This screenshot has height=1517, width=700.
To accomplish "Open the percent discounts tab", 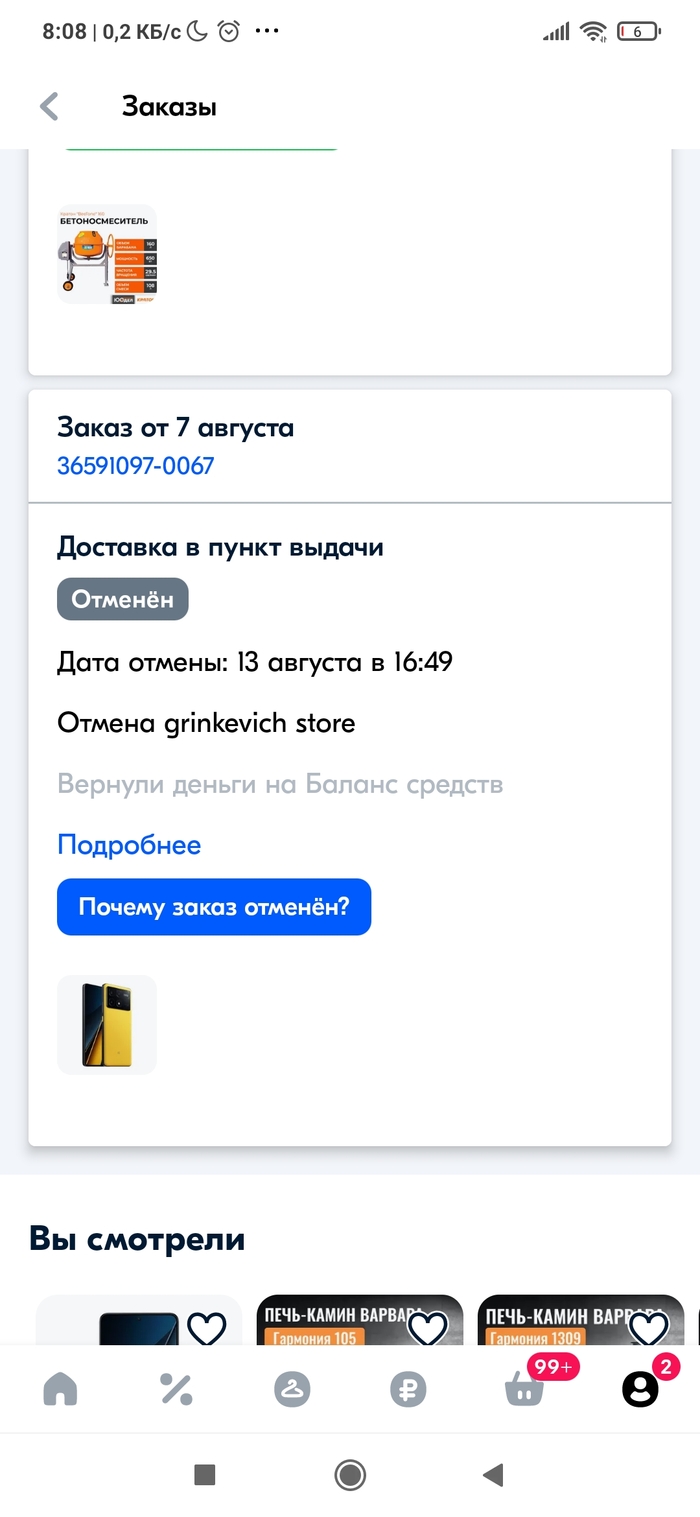I will click(176, 1389).
